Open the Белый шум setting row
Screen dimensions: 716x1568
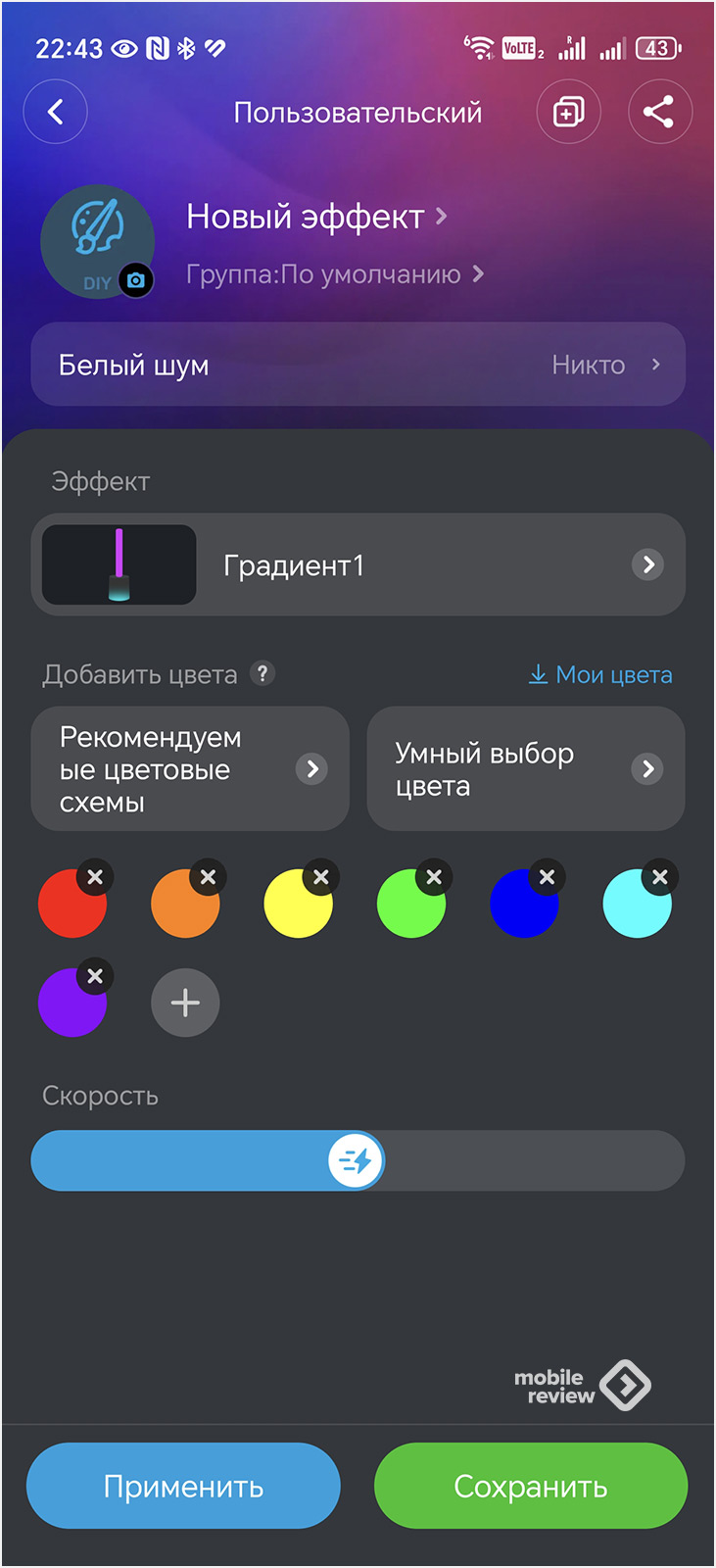[358, 365]
